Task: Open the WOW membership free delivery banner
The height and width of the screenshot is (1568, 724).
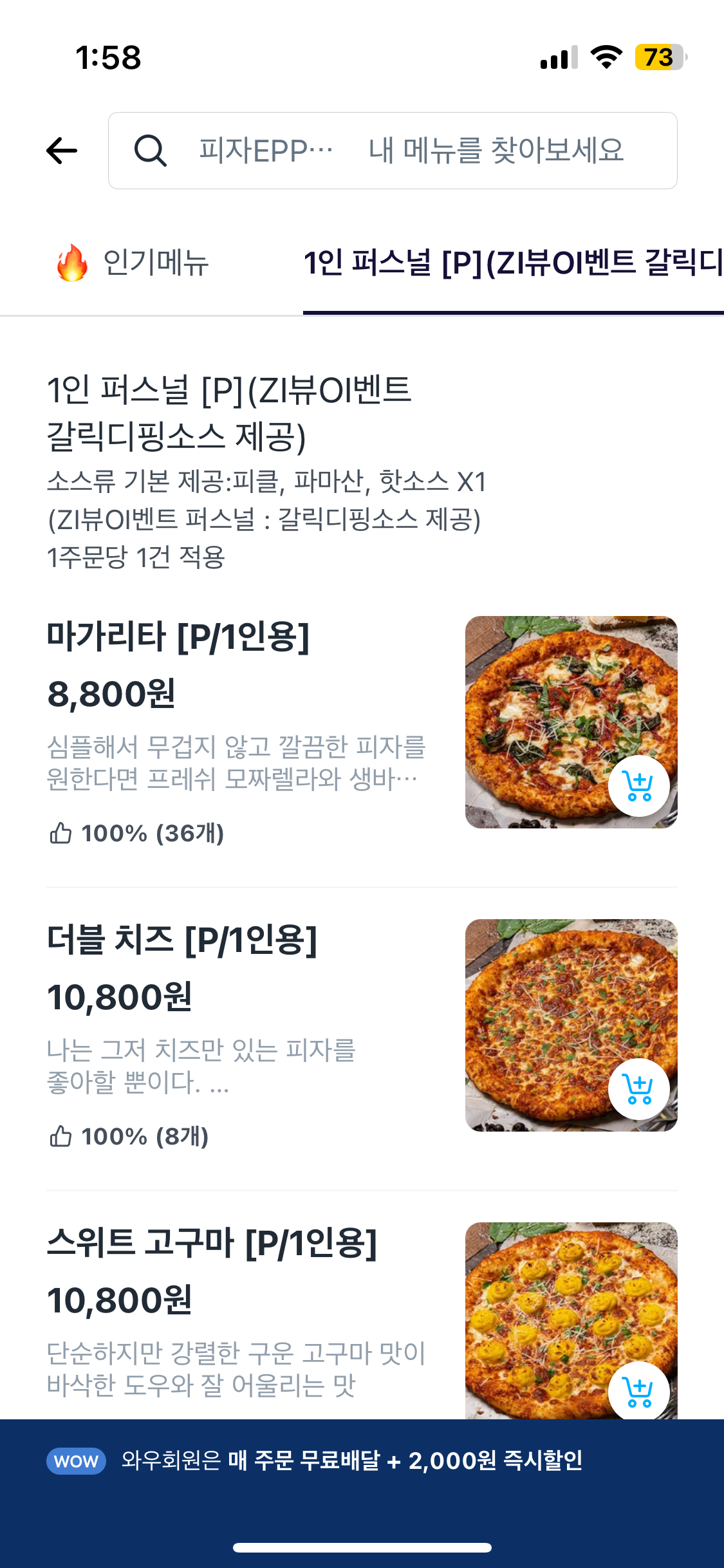Action: (362, 1460)
